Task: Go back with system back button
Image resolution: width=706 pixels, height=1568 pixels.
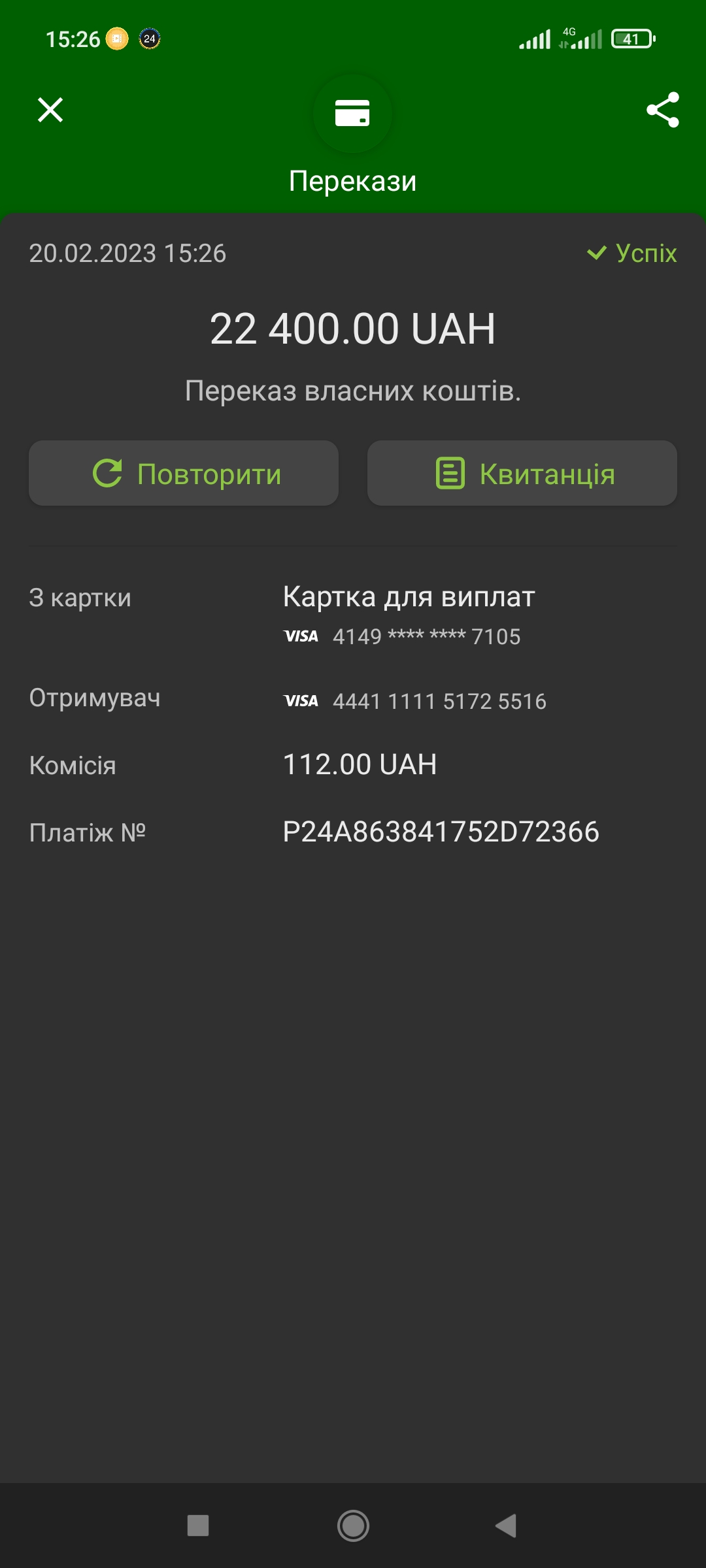Action: click(507, 1526)
